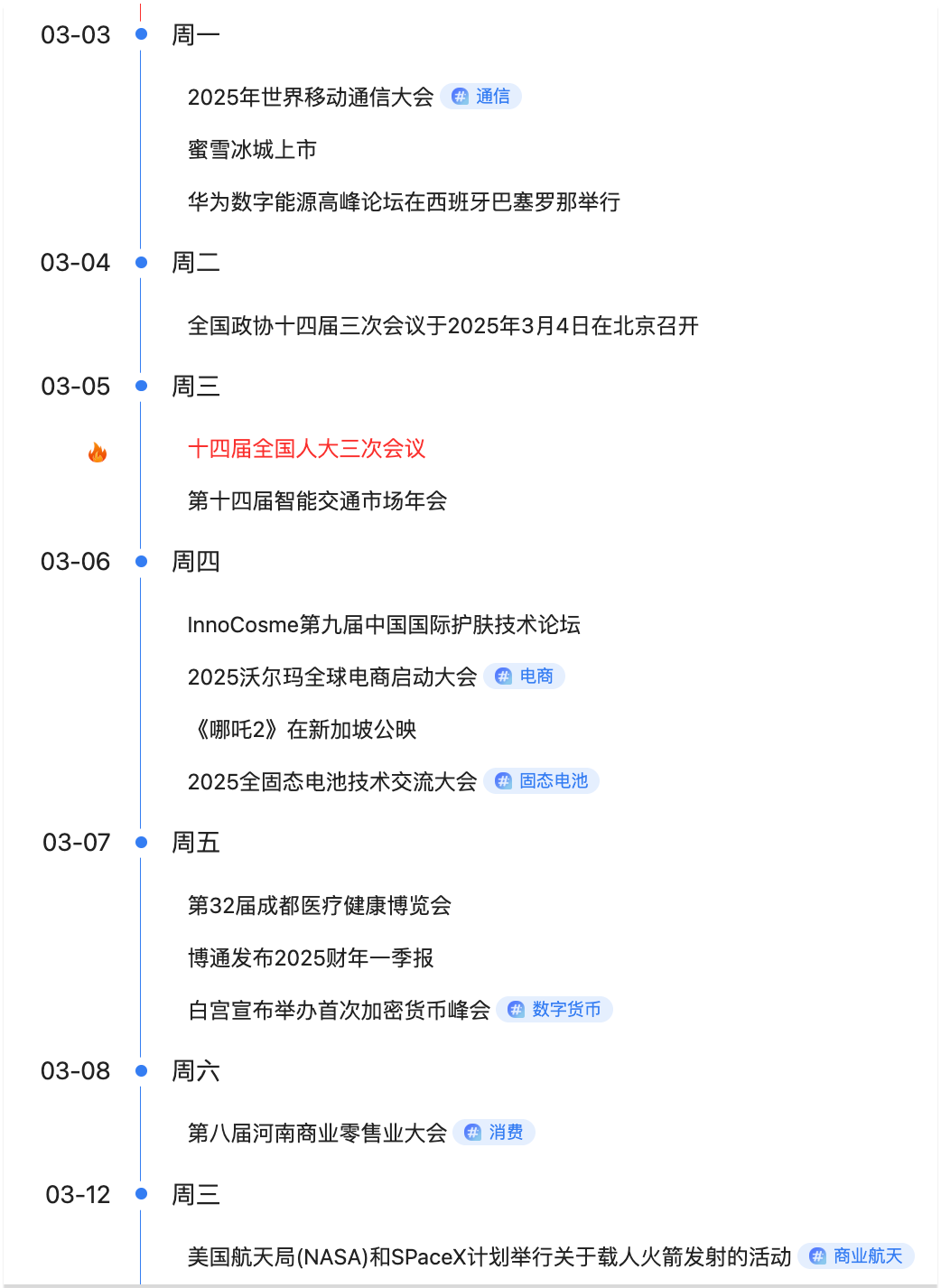Tap the 电商 tag chip
Viewport: 941px width, 1288px height.
pyautogui.click(x=525, y=677)
